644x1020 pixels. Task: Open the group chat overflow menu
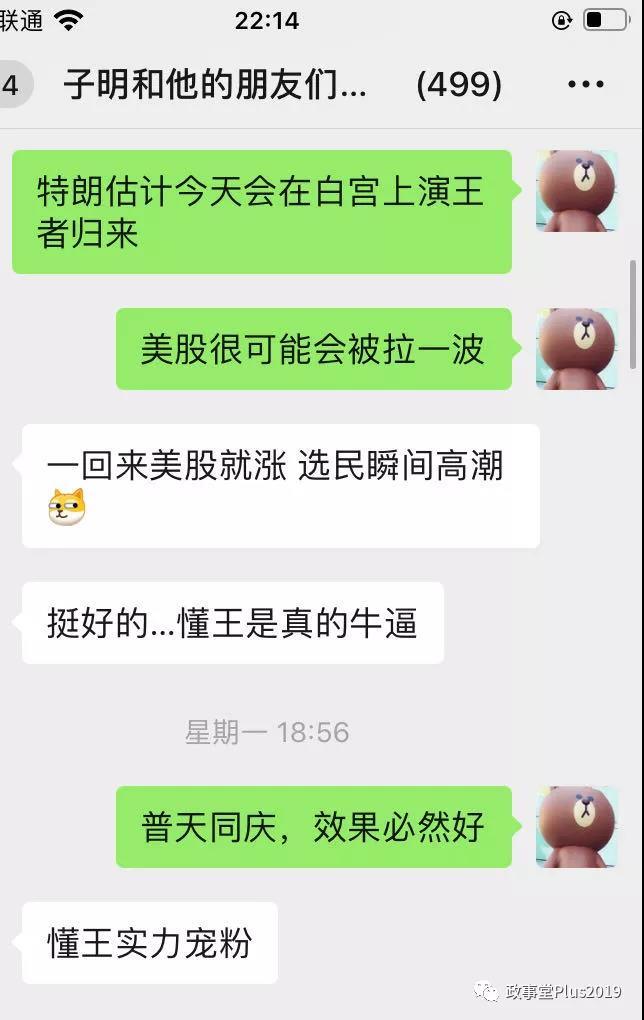(x=585, y=85)
